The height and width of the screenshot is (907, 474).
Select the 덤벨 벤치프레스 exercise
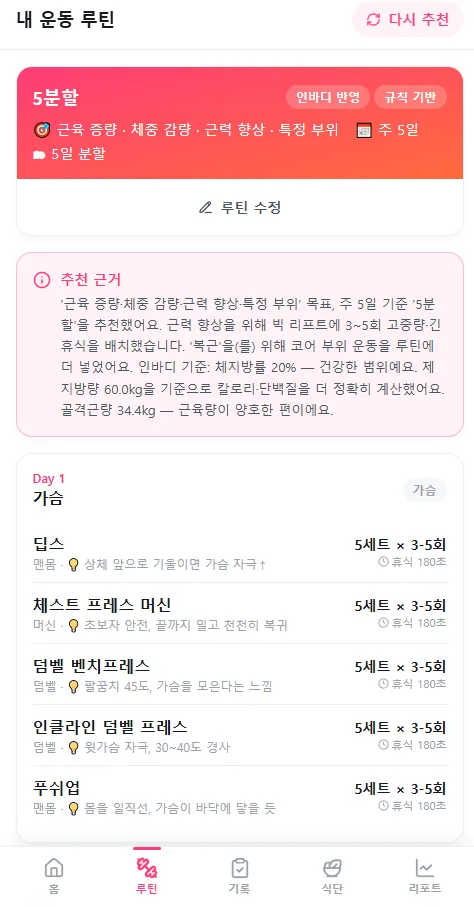(240, 674)
